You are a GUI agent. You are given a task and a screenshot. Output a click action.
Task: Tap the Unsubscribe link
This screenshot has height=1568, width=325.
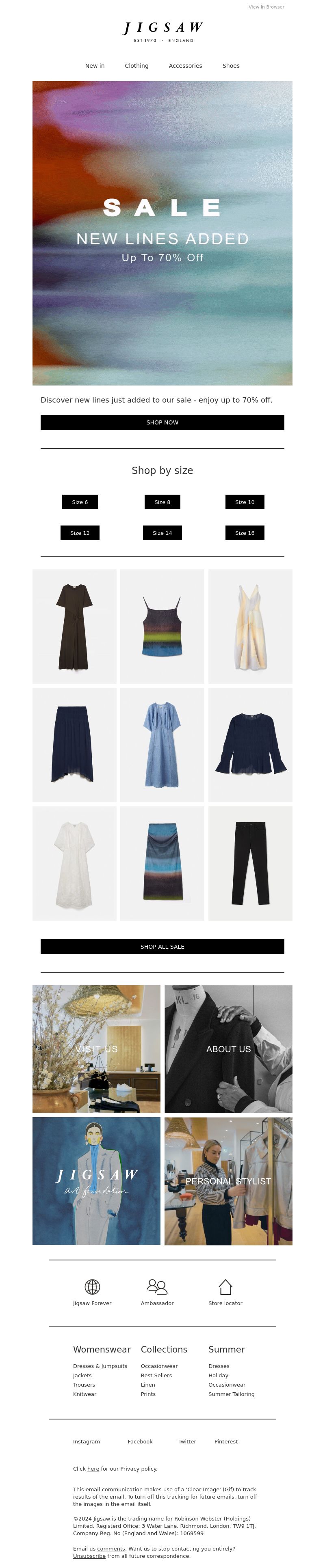[x=89, y=1556]
